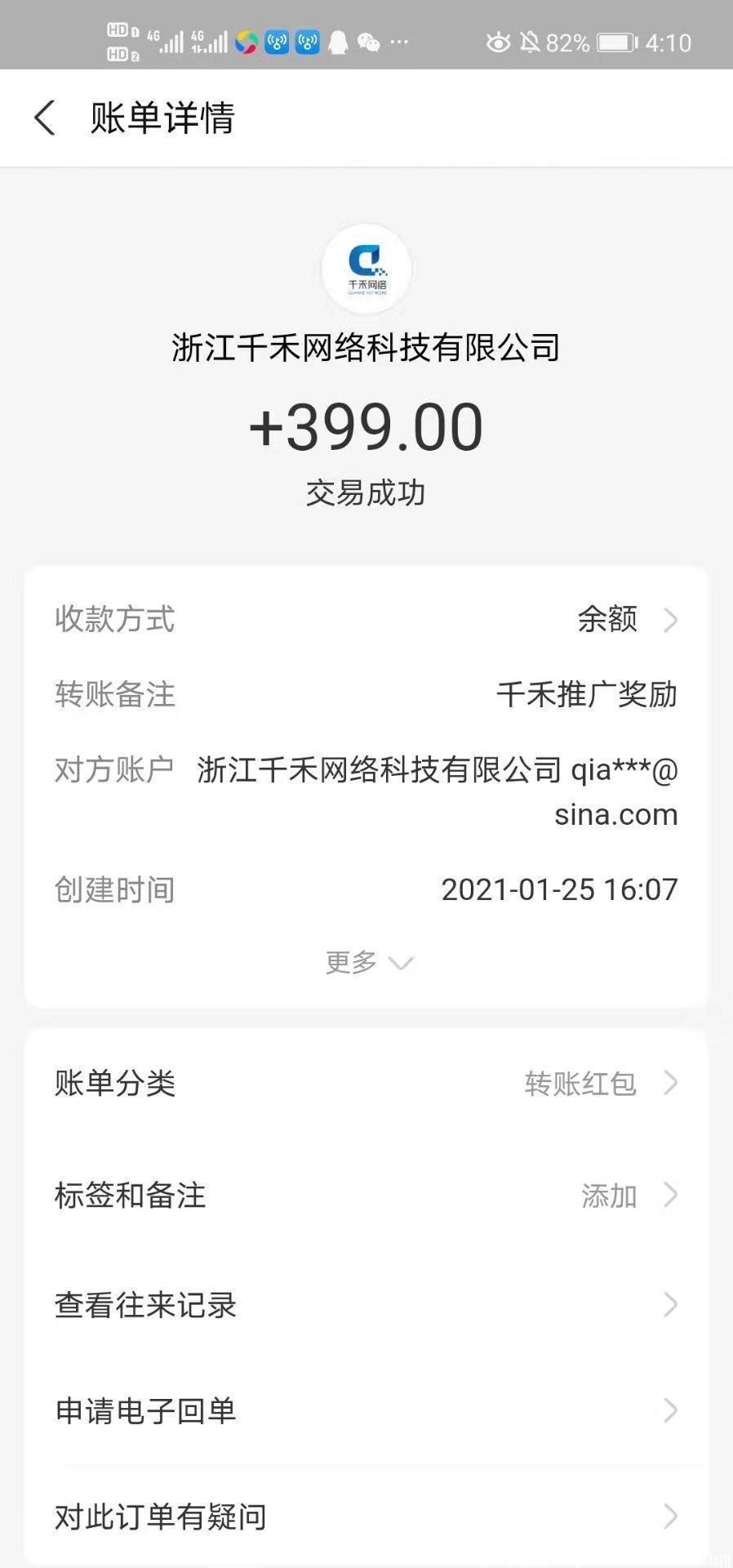Tap the amount +399.00 text
This screenshot has height=1568, width=733.
366,425
